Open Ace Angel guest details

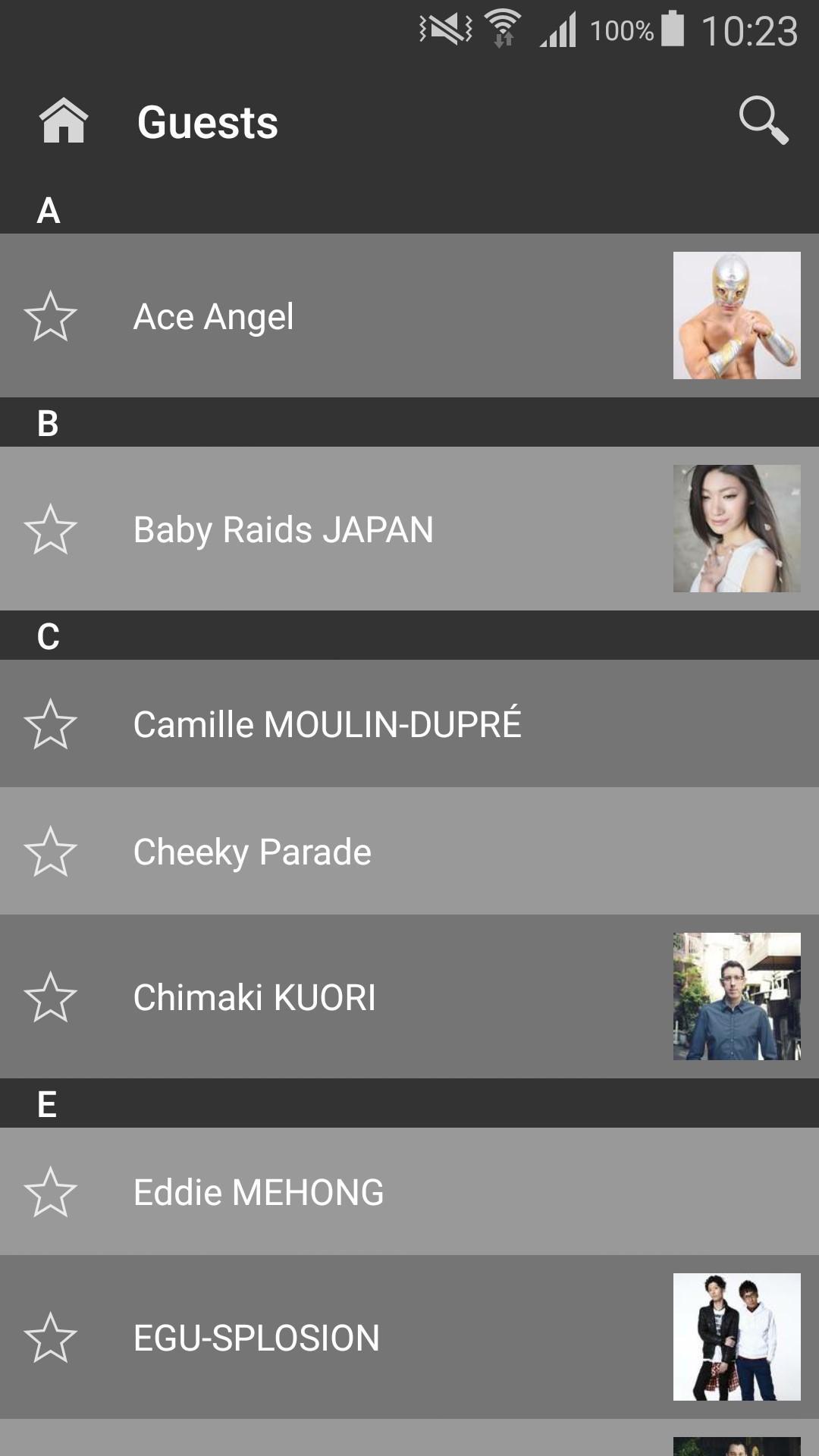[x=214, y=316]
